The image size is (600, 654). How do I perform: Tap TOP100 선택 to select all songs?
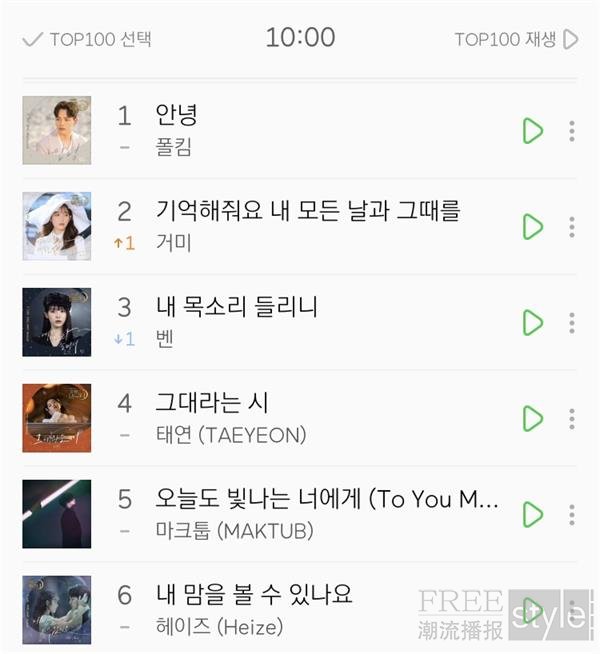tap(86, 40)
